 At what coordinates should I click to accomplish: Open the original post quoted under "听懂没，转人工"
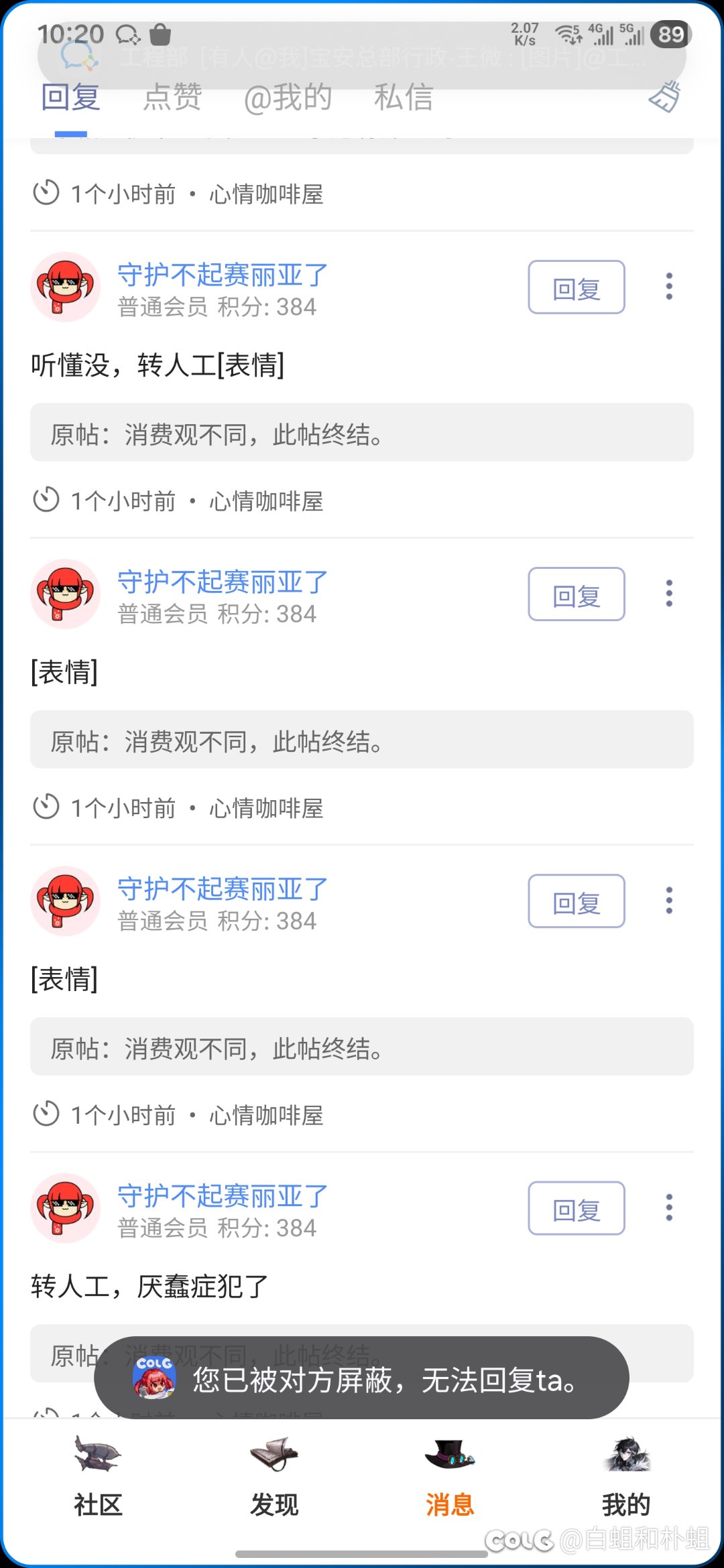pyautogui.click(x=361, y=433)
